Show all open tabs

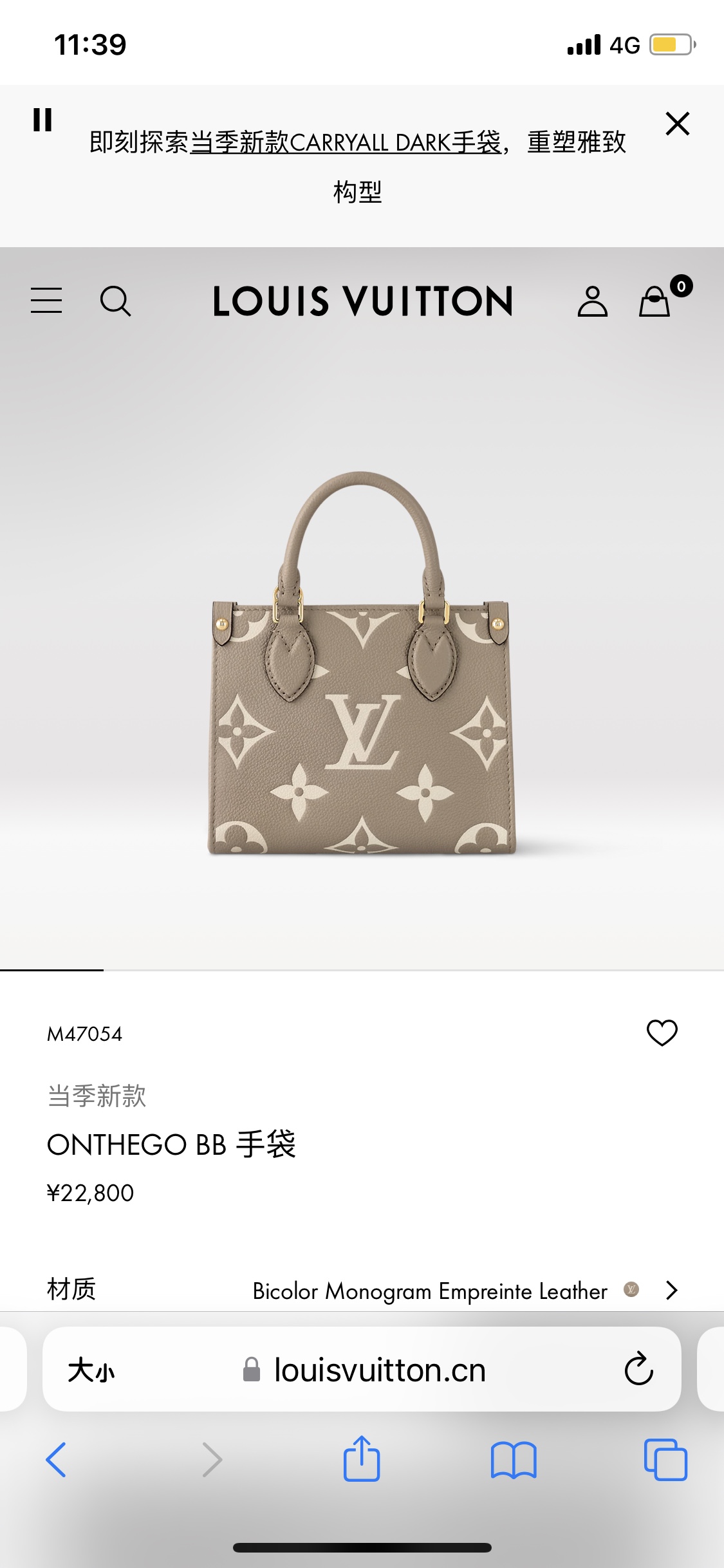tap(665, 1460)
